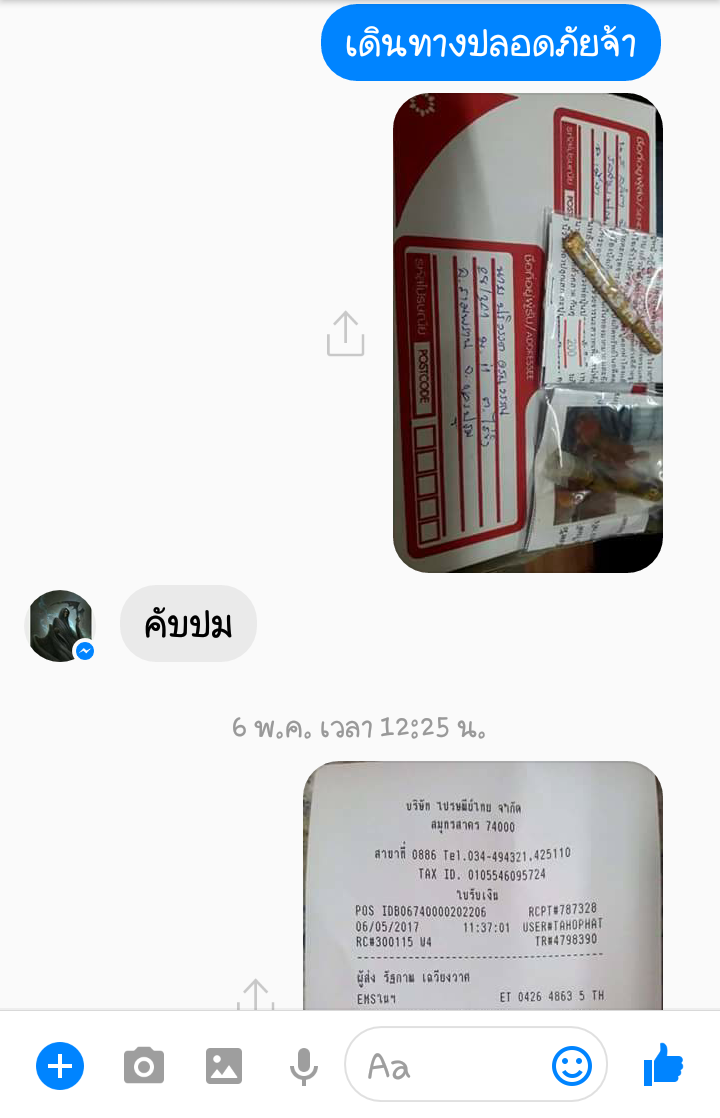Share the parcel envelope photo
This screenshot has width=720, height=1118.
[x=345, y=334]
